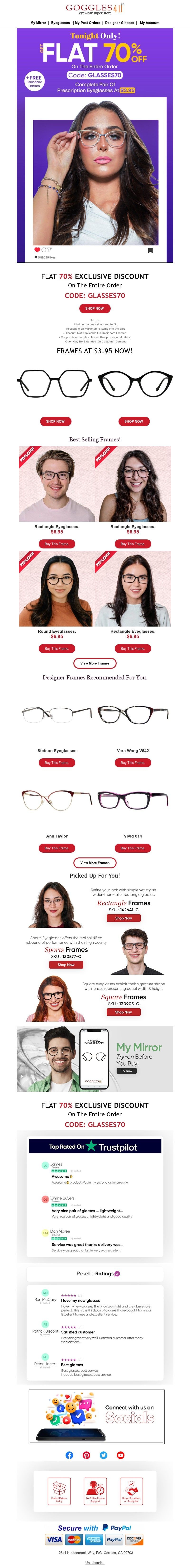Viewport: 190px width, 1568px height.
Task: Browse Designer Glasses from the header
Action: [x=119, y=23]
